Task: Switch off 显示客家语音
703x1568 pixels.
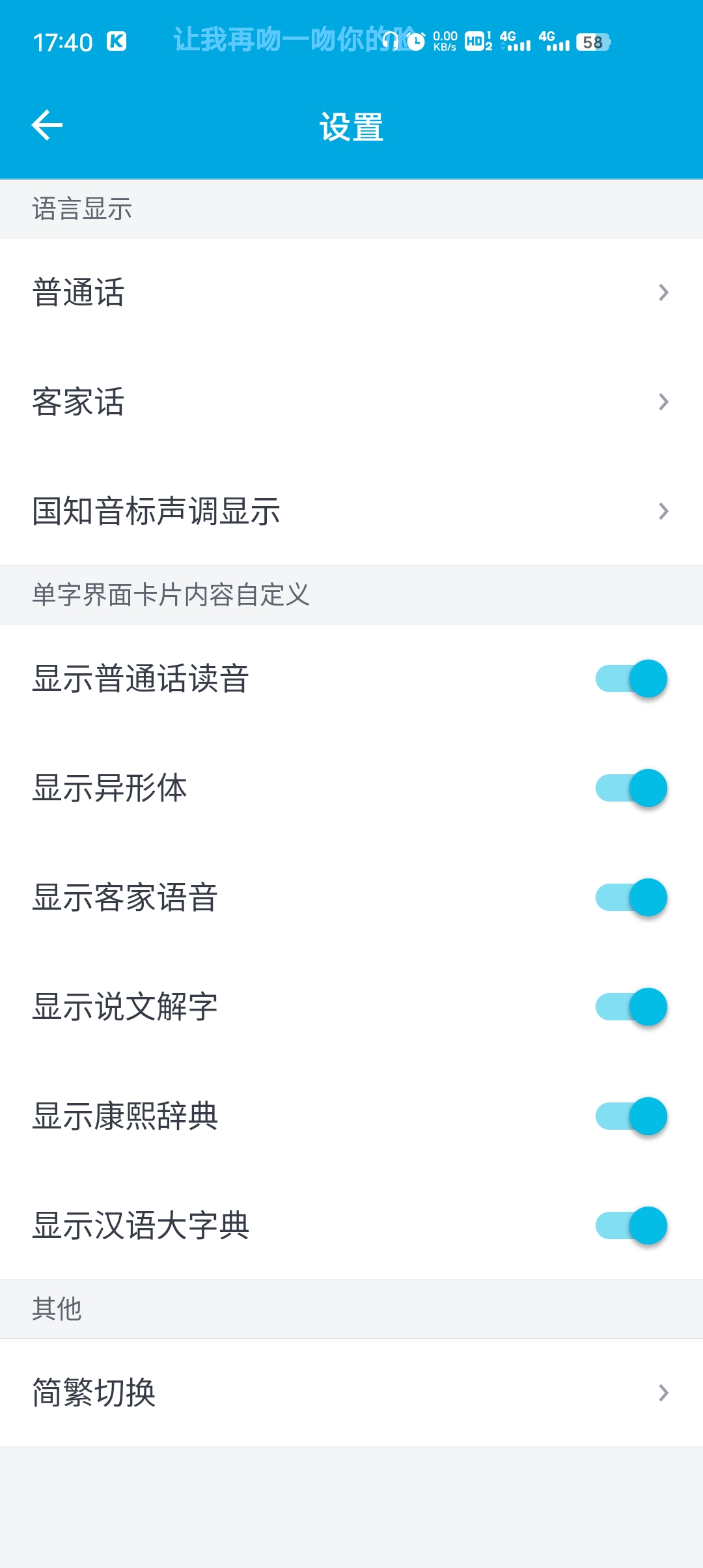Action: pos(631,897)
